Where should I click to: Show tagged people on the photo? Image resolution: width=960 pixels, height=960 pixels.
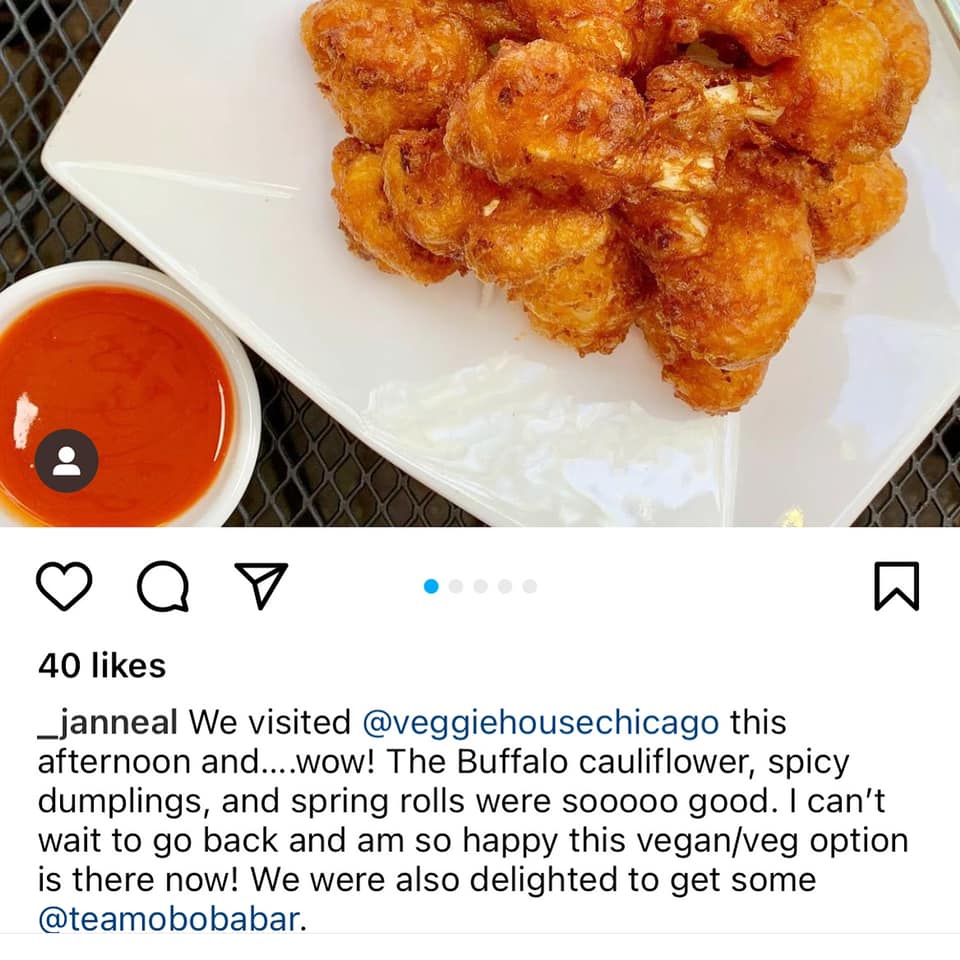[x=66, y=461]
